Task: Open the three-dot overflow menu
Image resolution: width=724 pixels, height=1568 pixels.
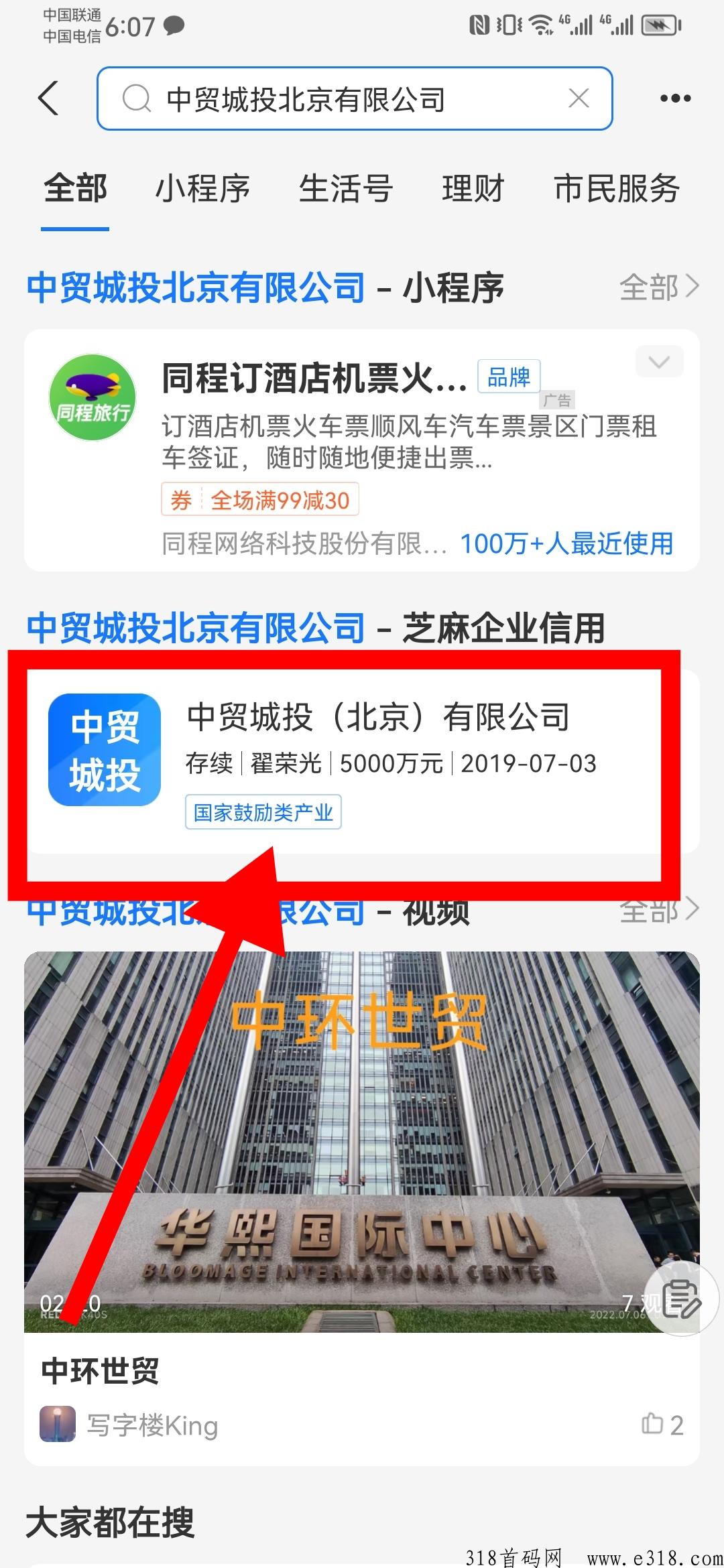Action: 675,99
